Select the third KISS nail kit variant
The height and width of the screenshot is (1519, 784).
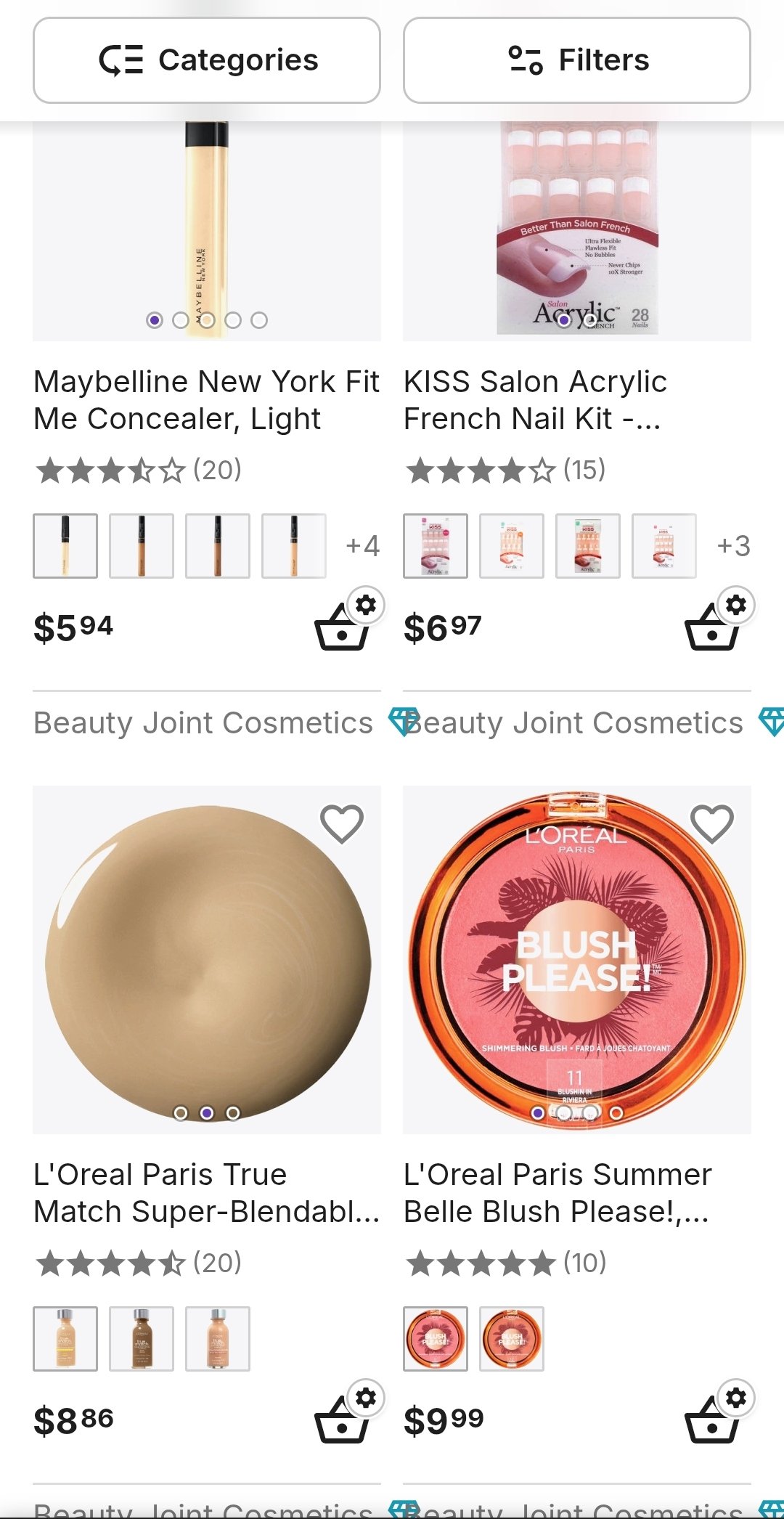click(588, 546)
